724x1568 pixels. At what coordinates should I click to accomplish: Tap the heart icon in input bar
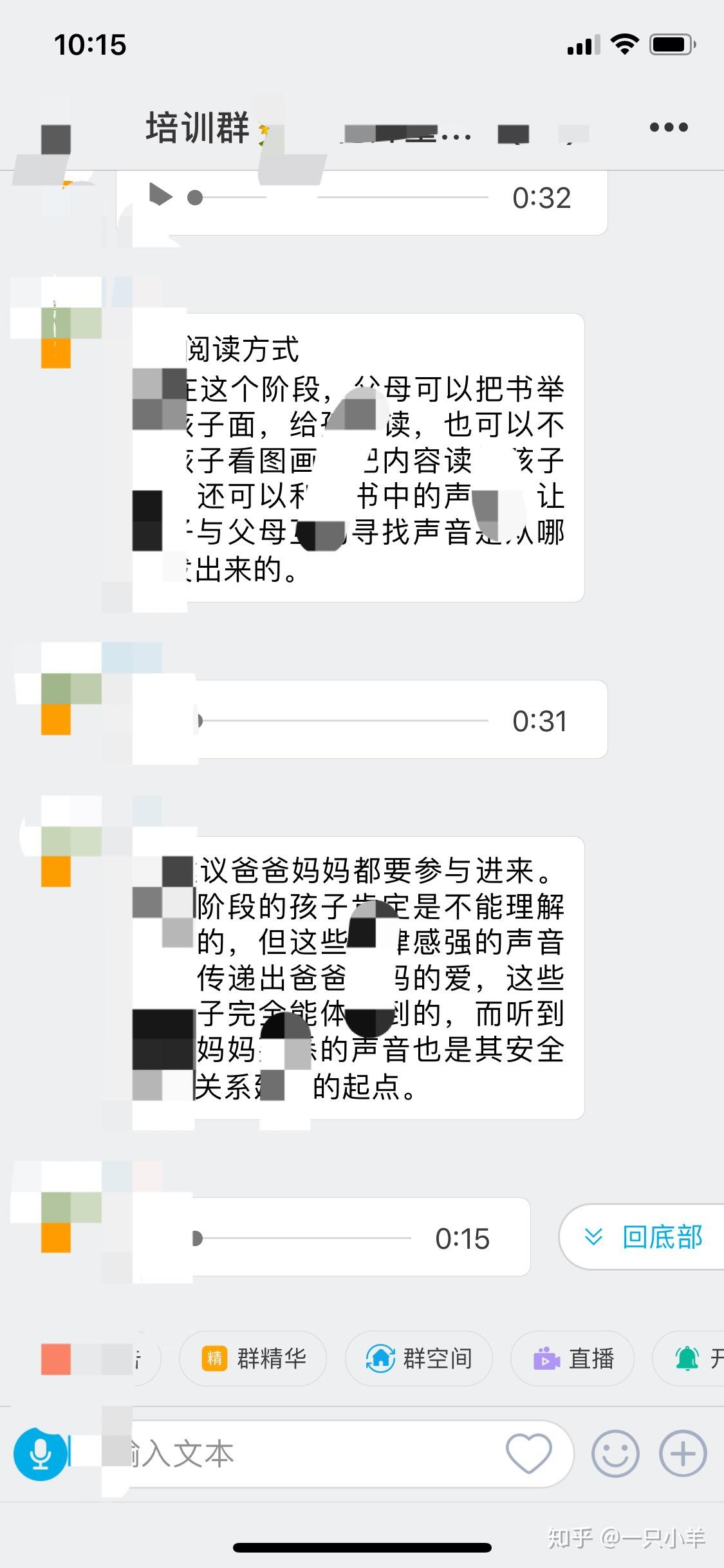click(528, 1453)
